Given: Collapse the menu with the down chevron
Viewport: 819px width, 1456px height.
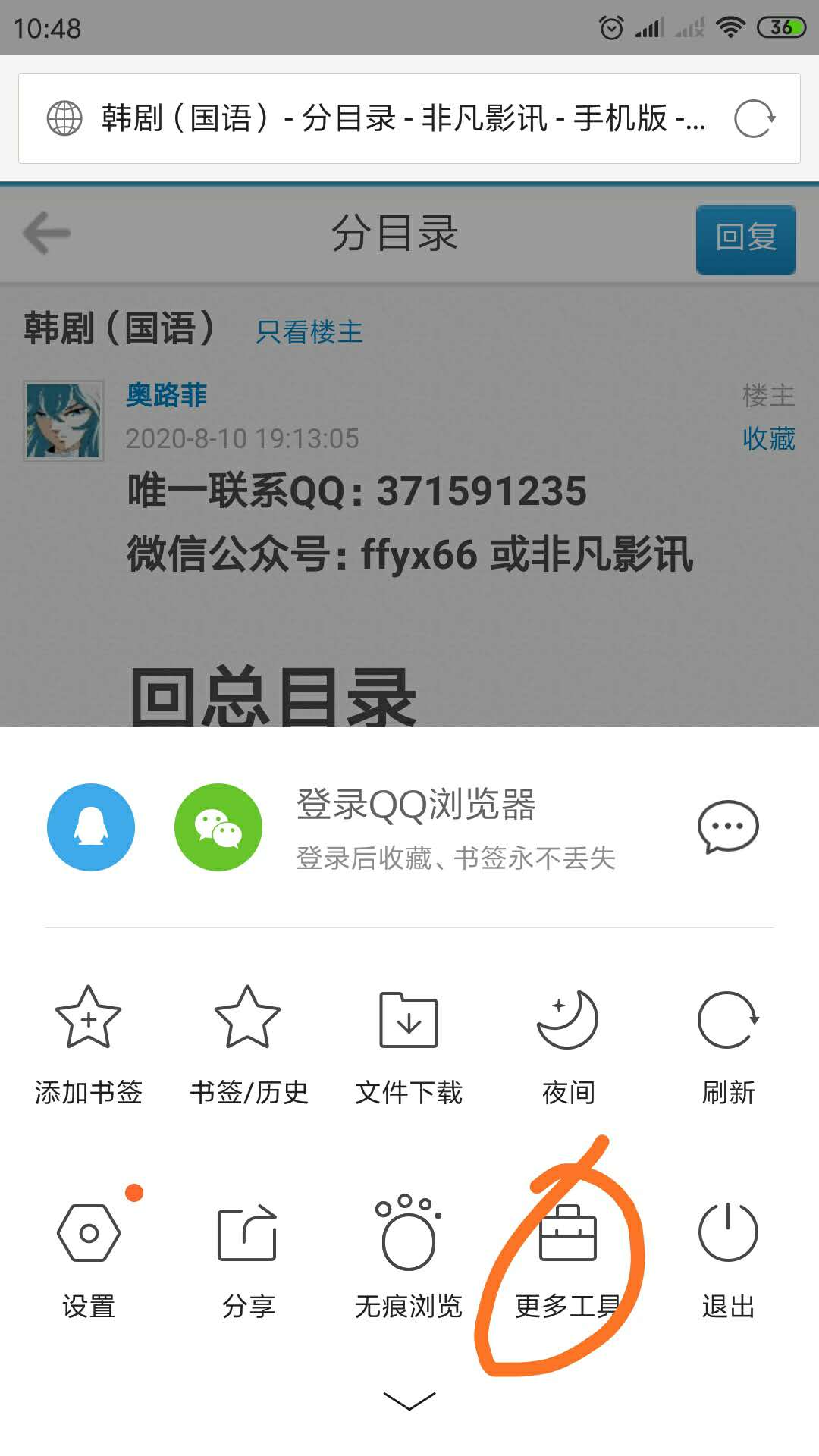Looking at the screenshot, I should click(409, 1400).
